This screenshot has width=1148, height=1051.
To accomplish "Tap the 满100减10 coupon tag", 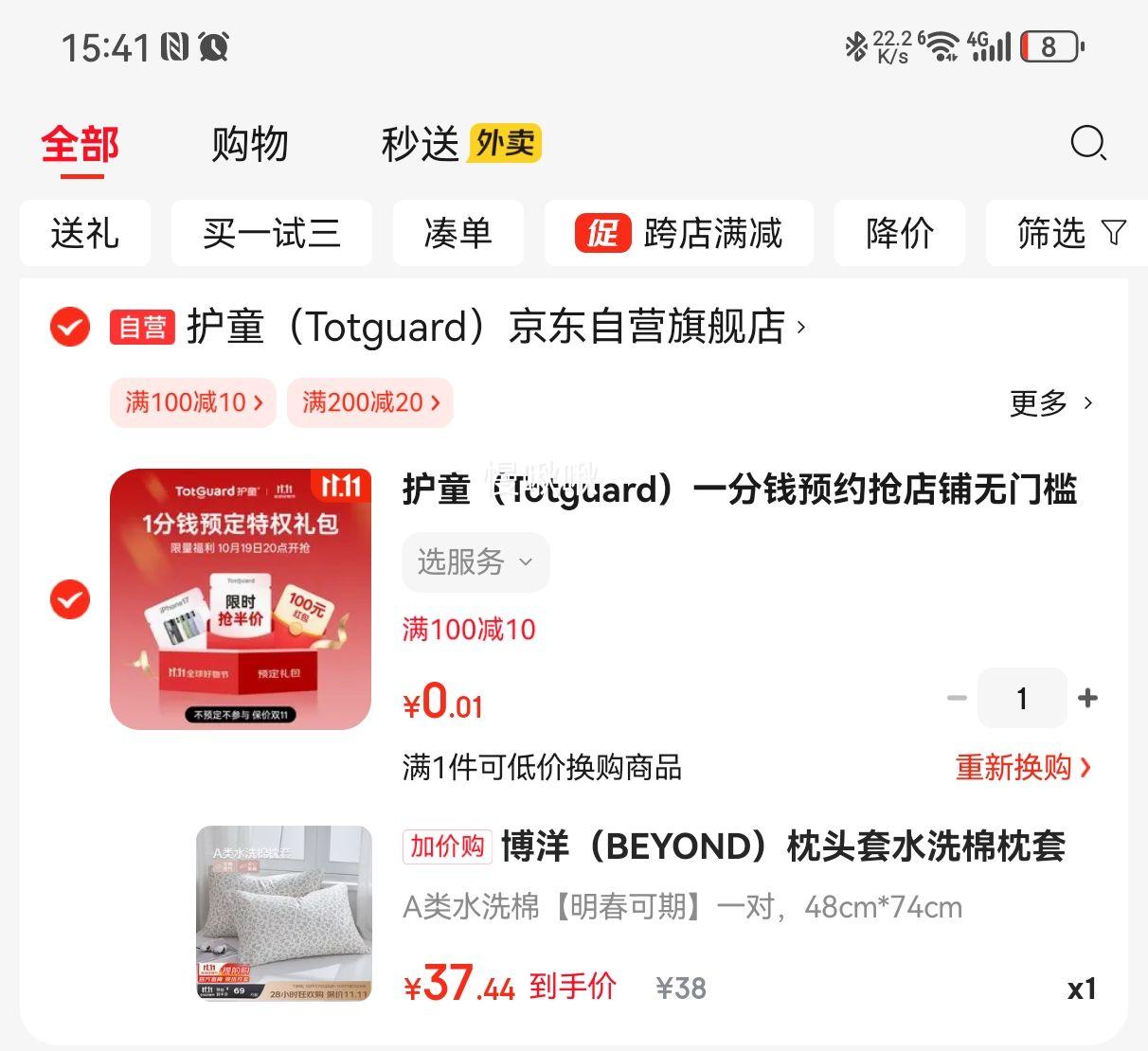I will tap(193, 402).
